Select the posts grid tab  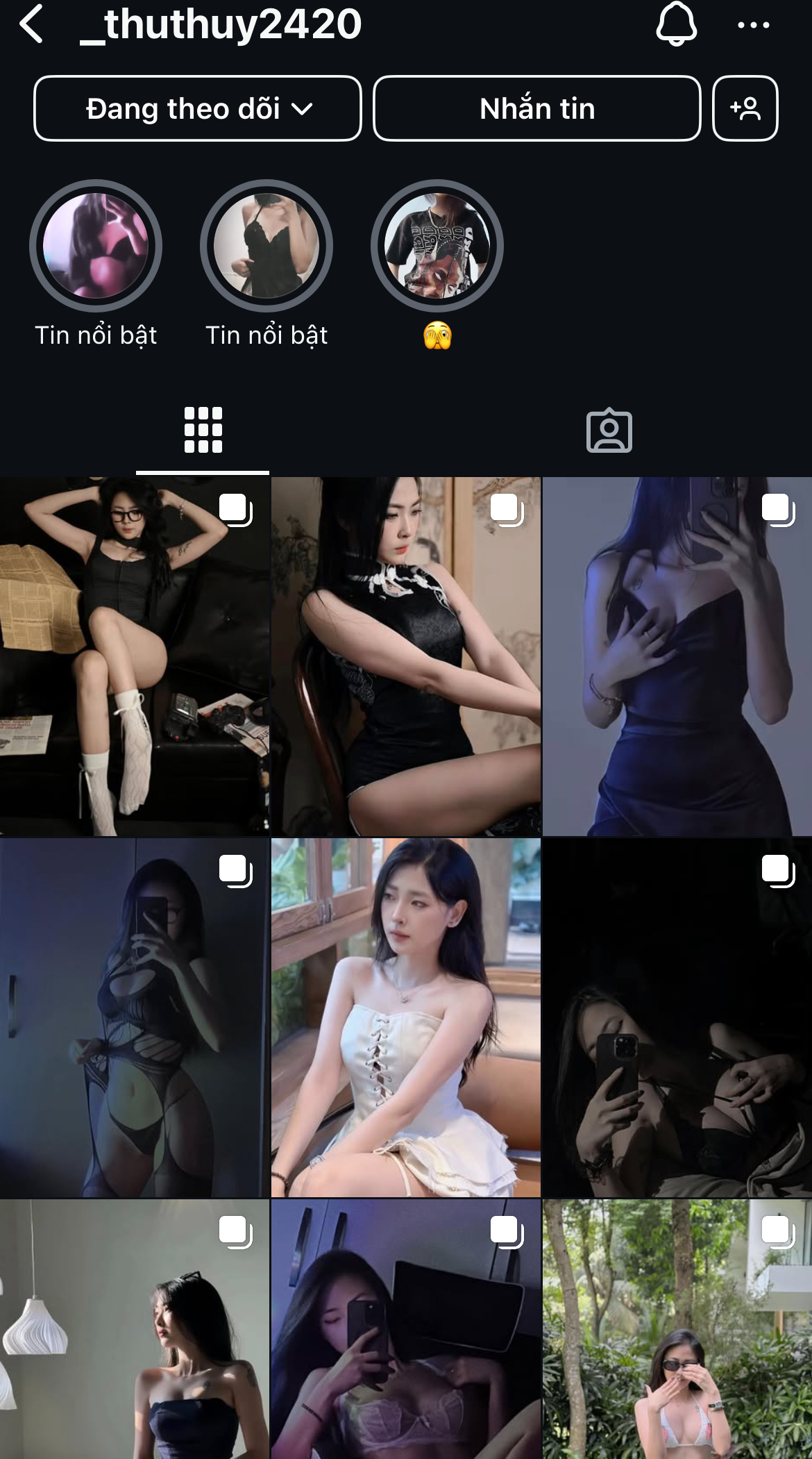tap(203, 431)
